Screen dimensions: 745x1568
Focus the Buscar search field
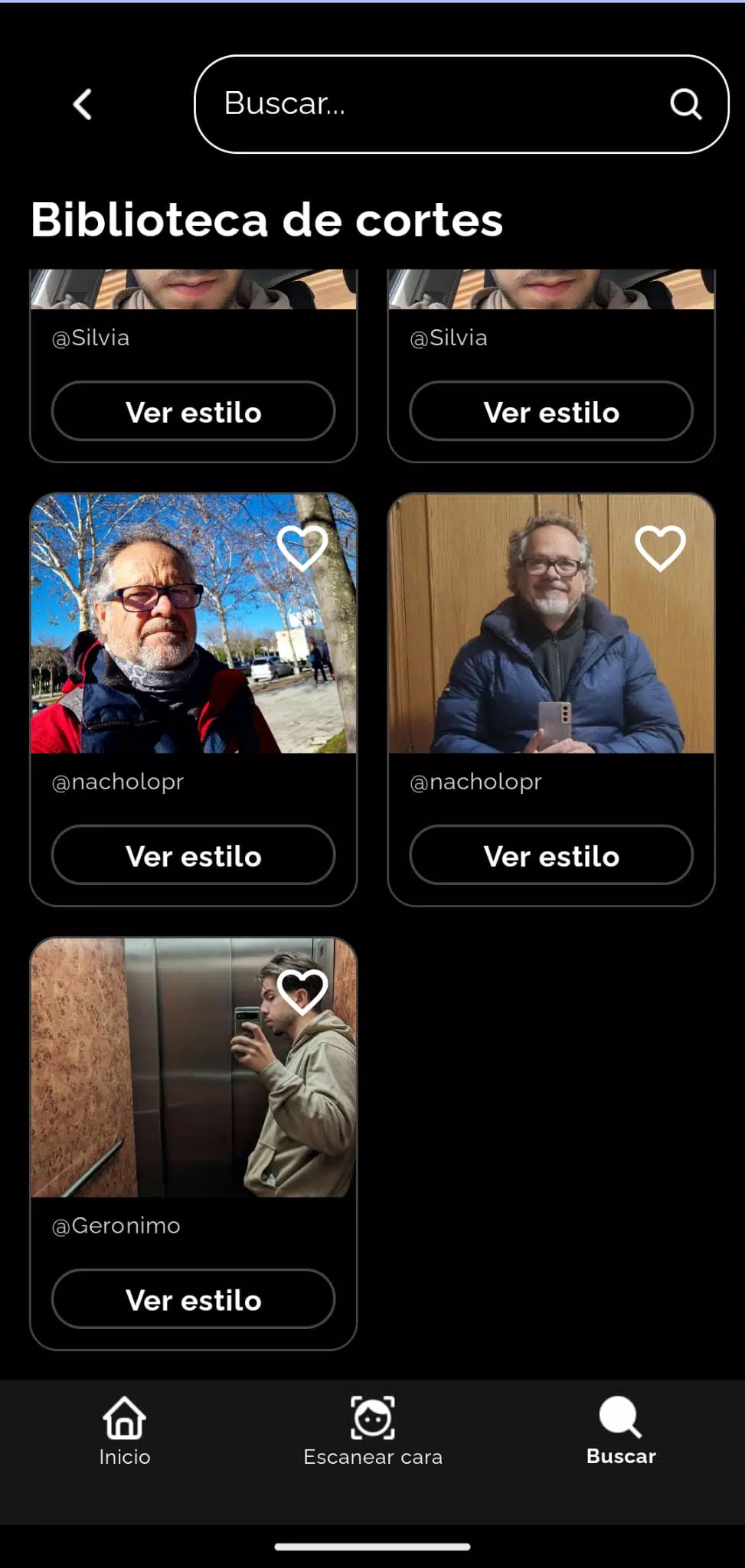pyautogui.click(x=429, y=104)
